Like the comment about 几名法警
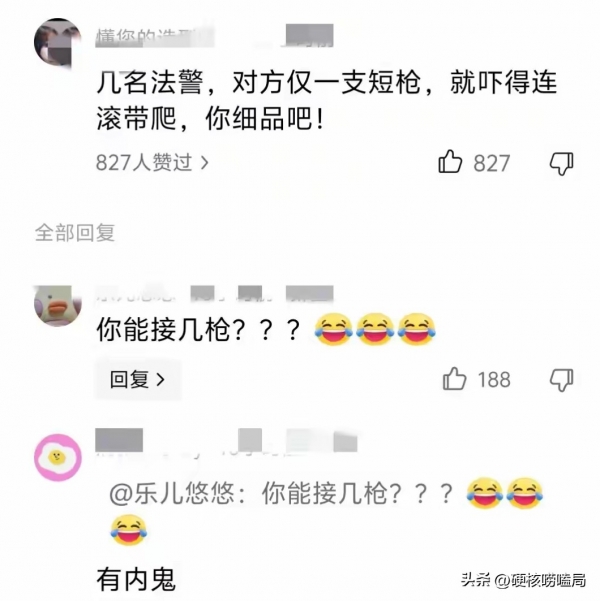 [x=451, y=163]
